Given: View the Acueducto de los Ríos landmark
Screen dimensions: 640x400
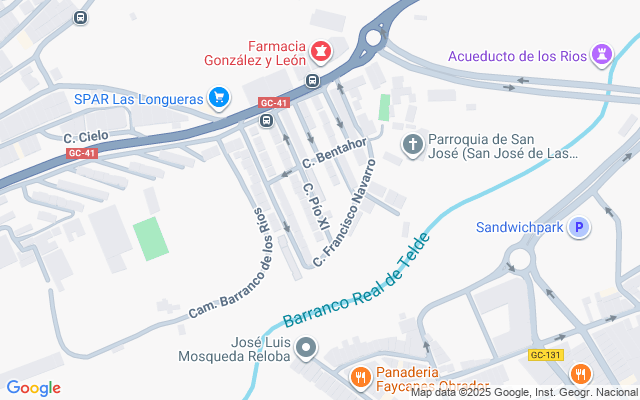Looking at the screenshot, I should [602, 53].
